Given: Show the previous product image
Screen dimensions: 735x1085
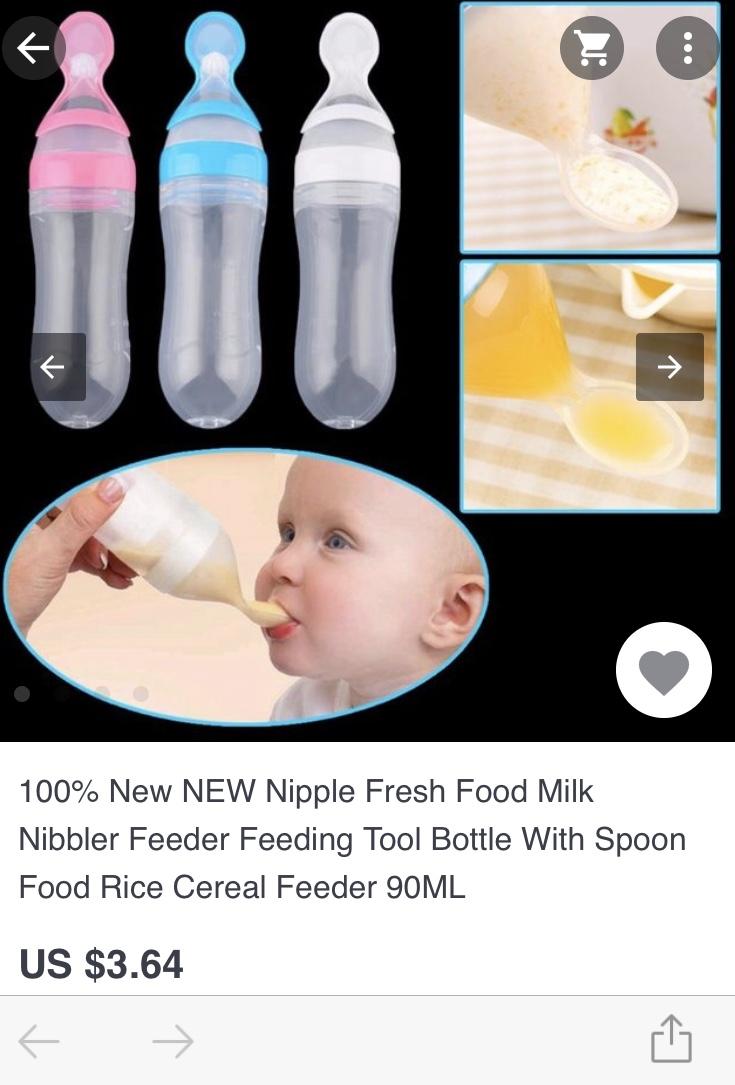Looking at the screenshot, I should point(53,367).
